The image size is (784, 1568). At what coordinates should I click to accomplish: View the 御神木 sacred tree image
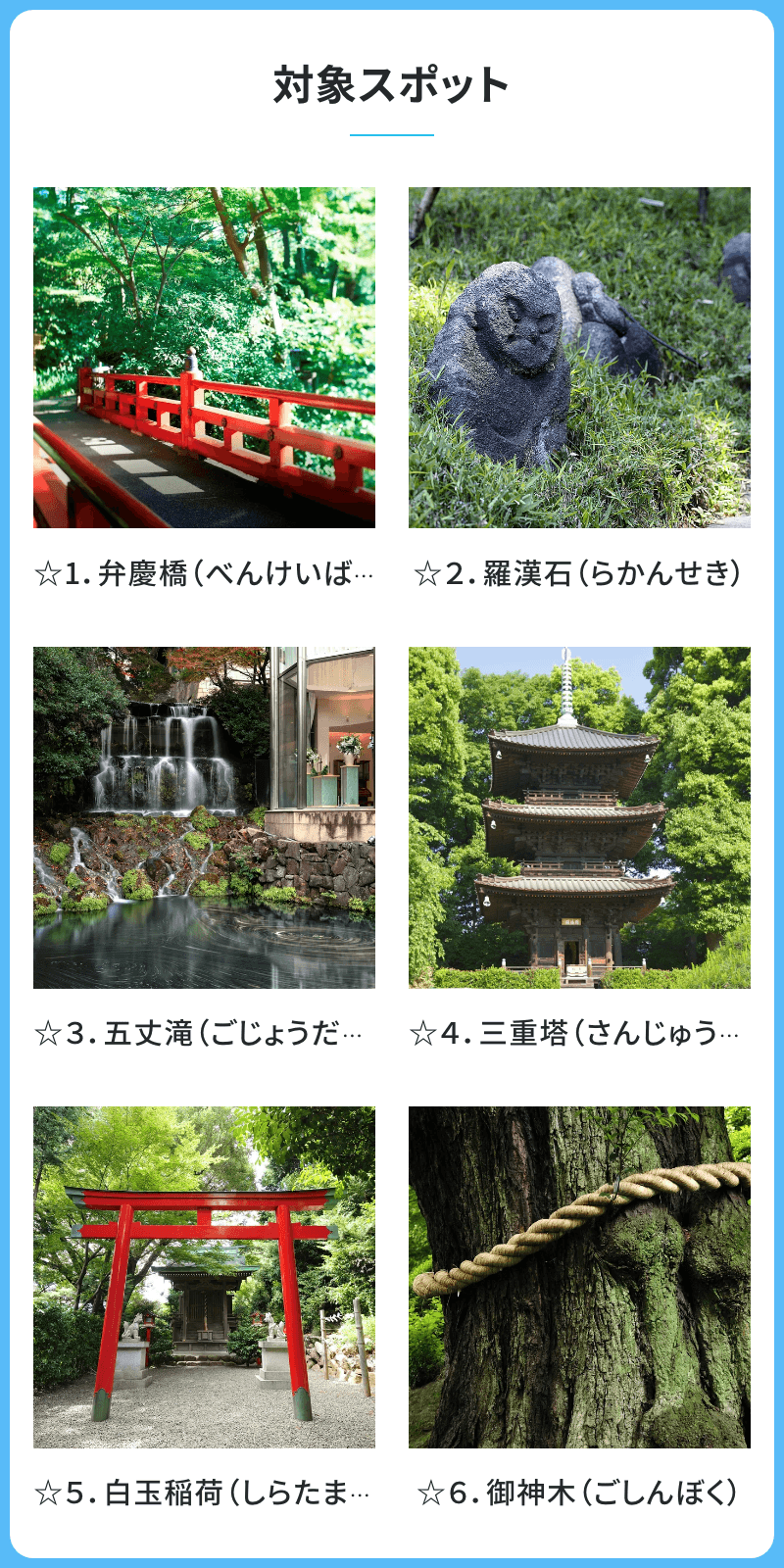pos(580,1279)
